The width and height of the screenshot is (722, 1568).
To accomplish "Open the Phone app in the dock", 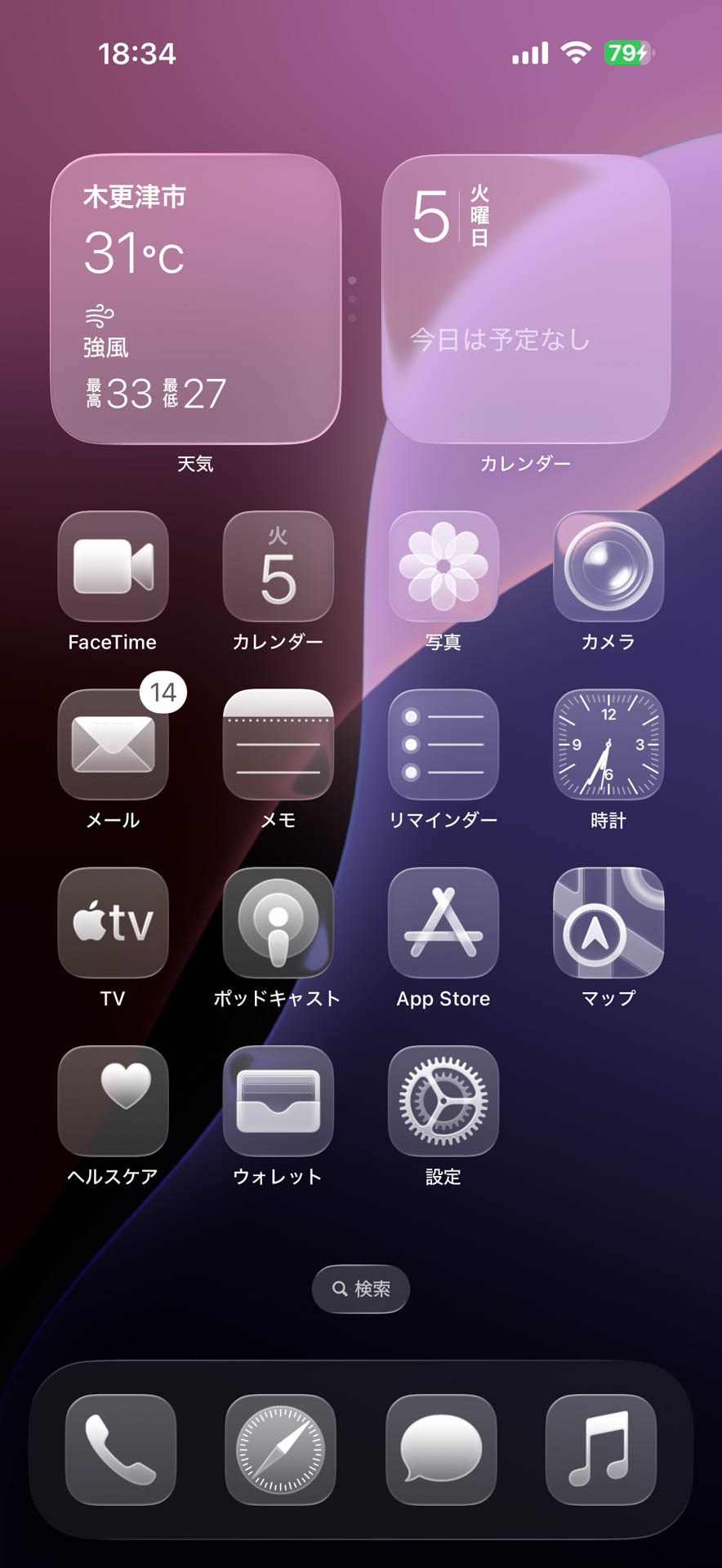I will click(x=120, y=1450).
